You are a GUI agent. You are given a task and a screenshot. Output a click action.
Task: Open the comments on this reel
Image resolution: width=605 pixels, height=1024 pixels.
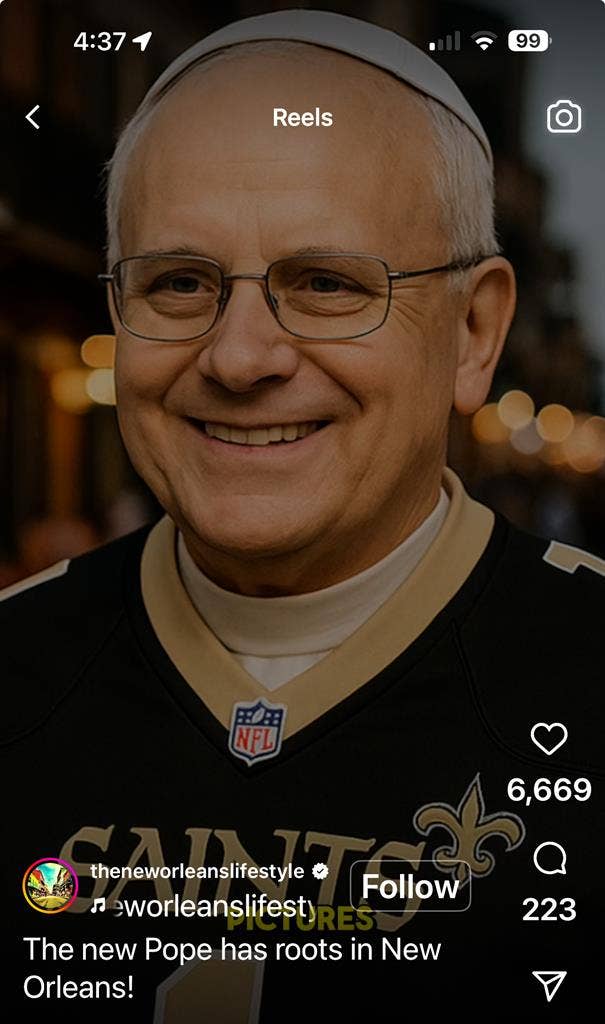(549, 858)
